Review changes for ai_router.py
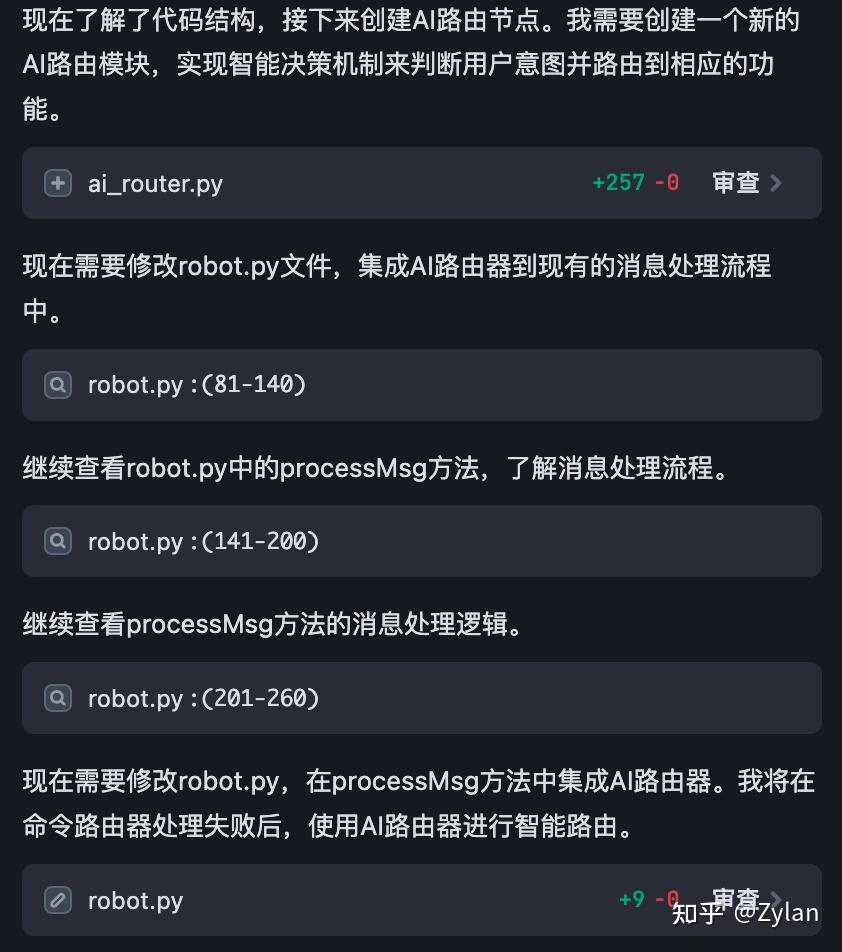 click(746, 183)
